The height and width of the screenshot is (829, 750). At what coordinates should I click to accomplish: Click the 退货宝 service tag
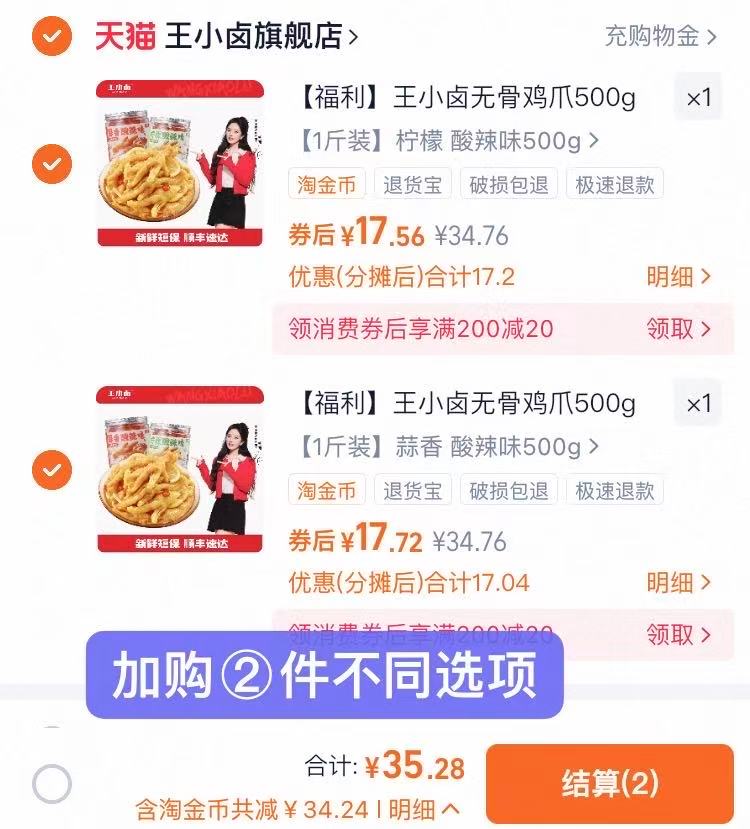(408, 185)
